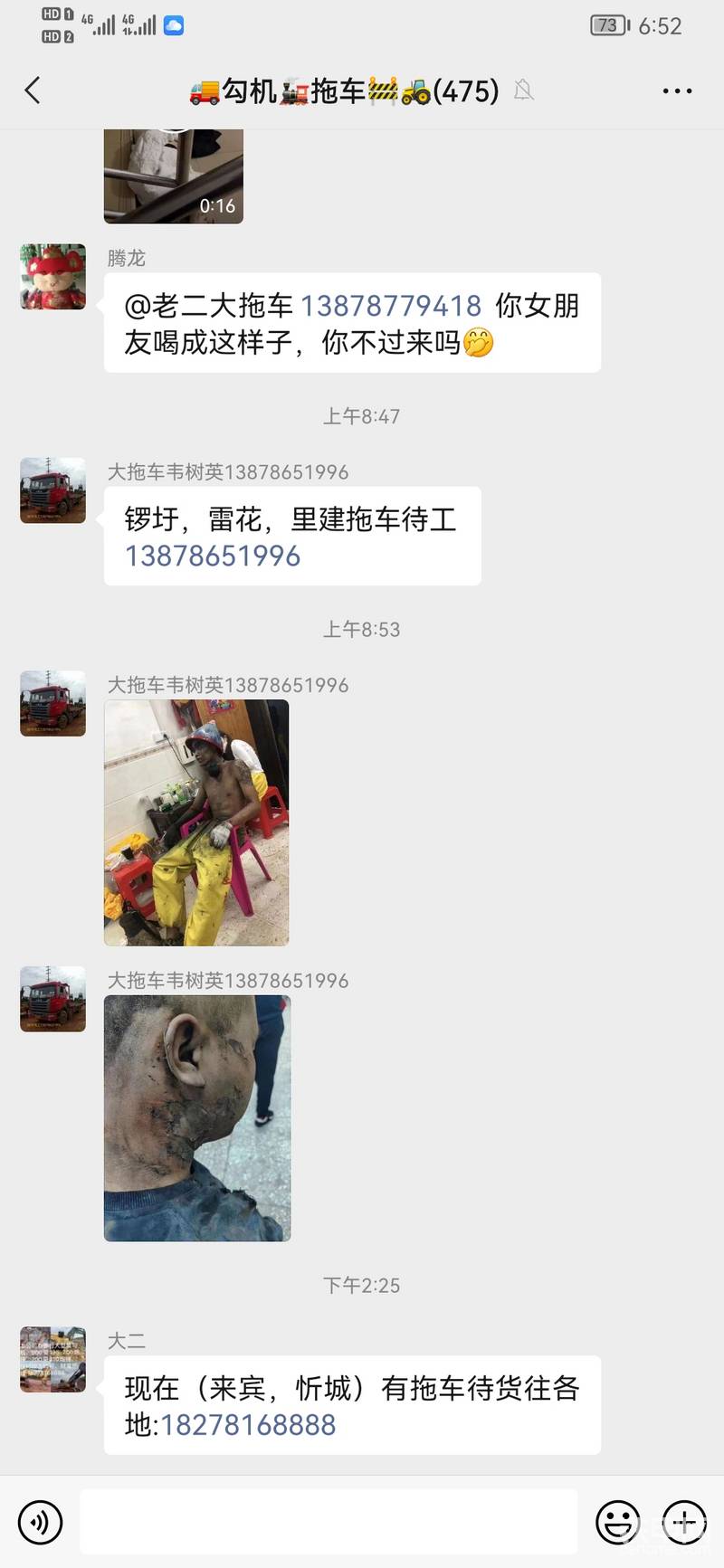The height and width of the screenshot is (1568, 724).
Task: Open 大二's profile avatar
Action: click(x=53, y=1359)
